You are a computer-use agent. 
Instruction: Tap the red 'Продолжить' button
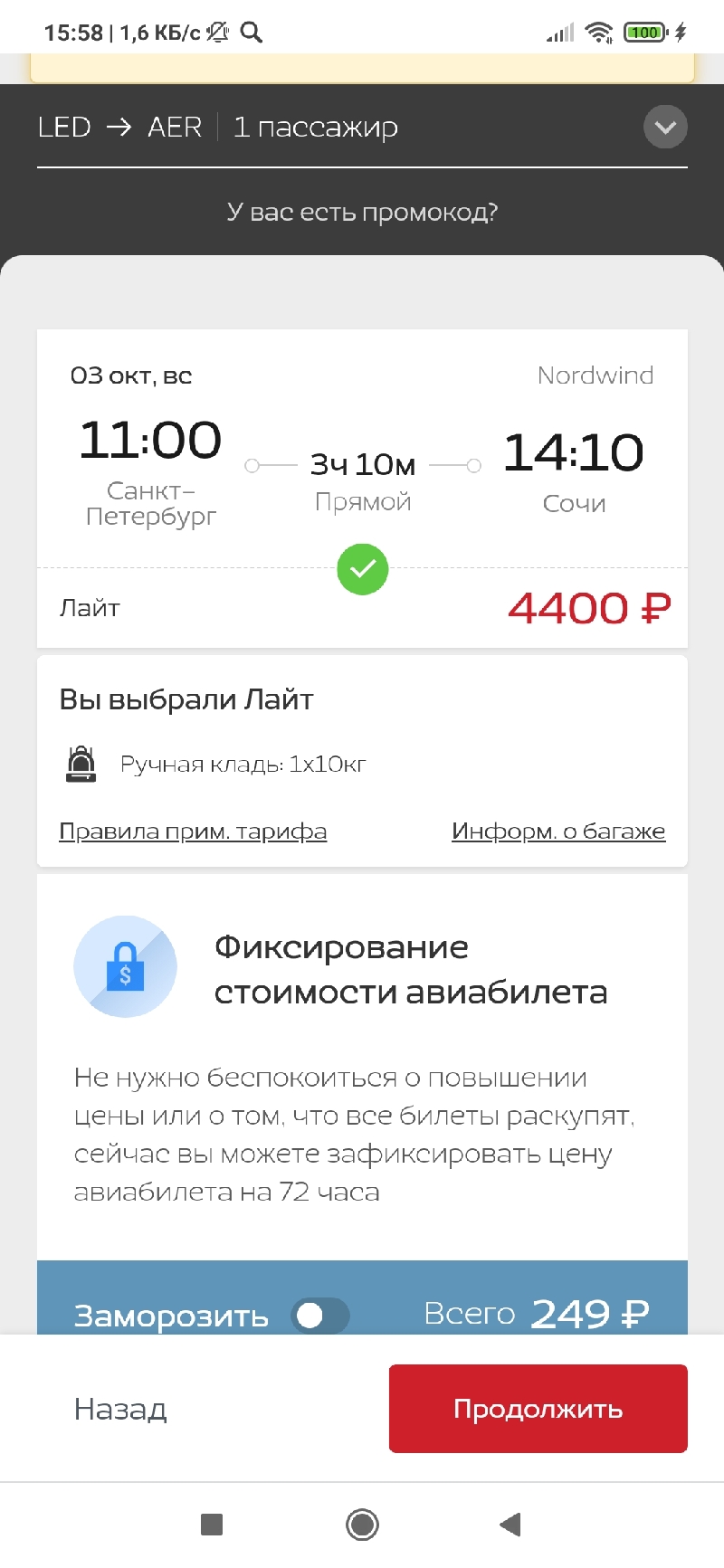coord(538,1409)
